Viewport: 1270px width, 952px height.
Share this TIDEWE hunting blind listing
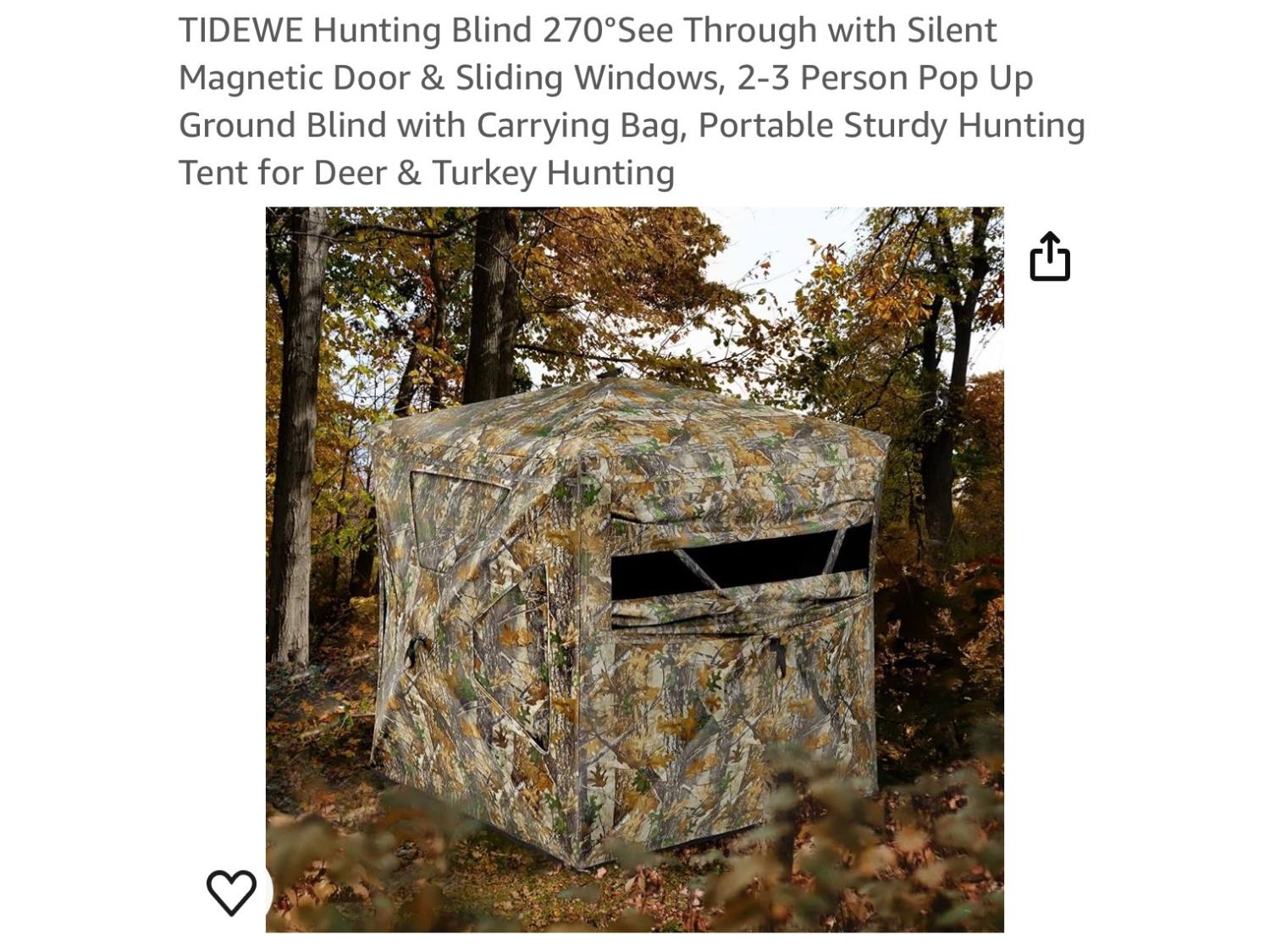pos(1049,256)
